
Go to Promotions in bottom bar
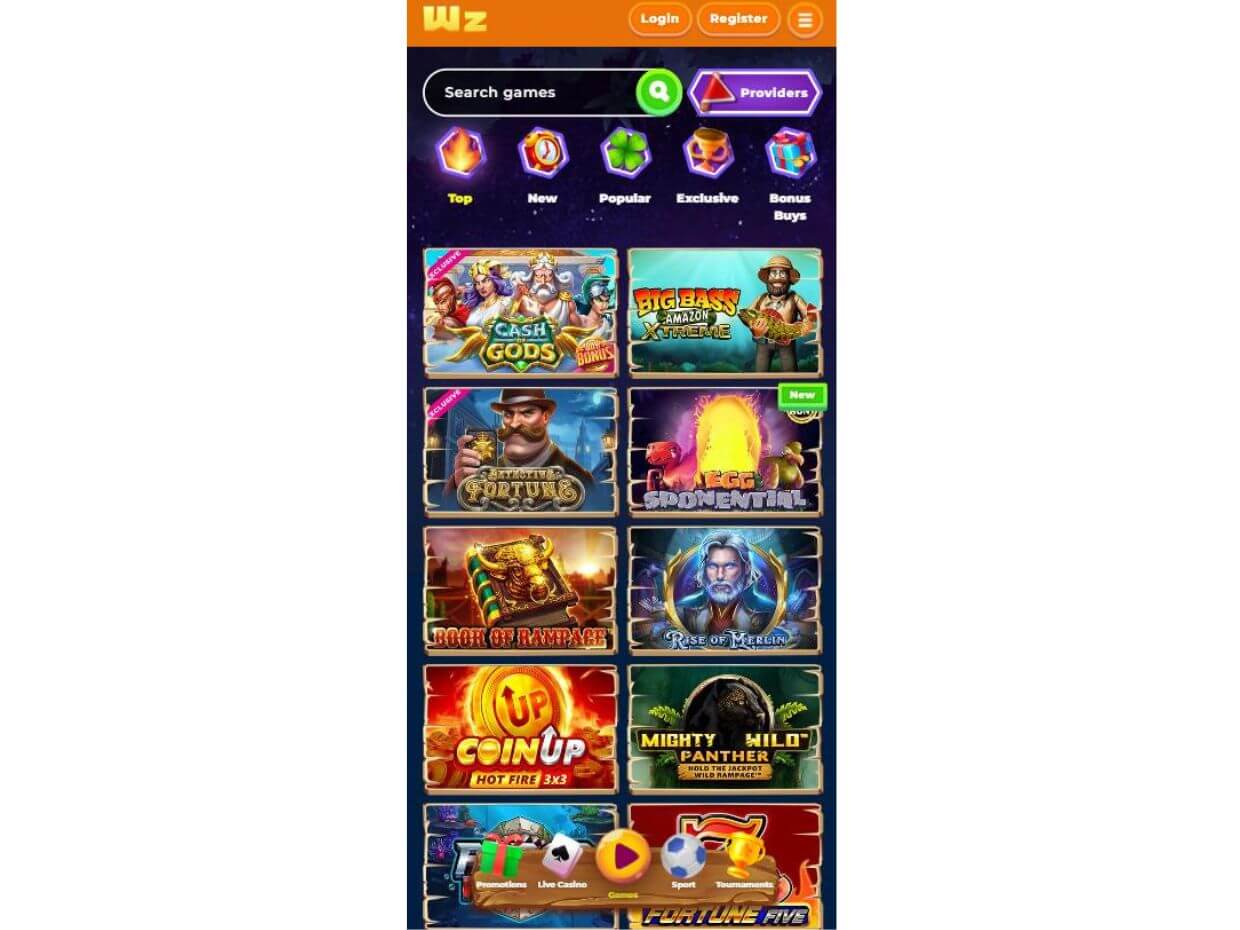pos(501,863)
